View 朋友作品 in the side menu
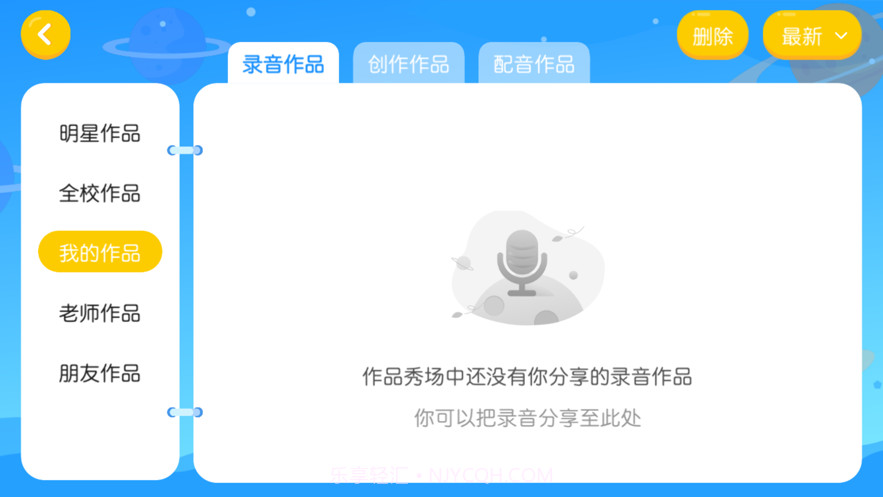 click(x=100, y=373)
